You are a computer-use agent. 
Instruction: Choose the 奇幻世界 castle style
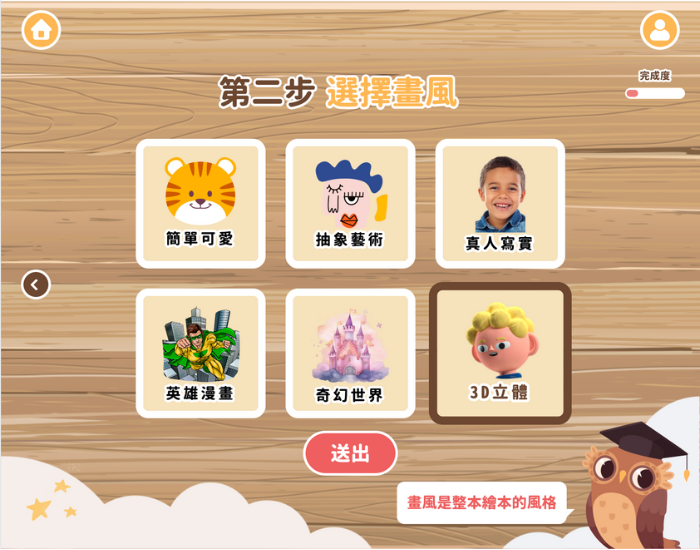(x=350, y=353)
